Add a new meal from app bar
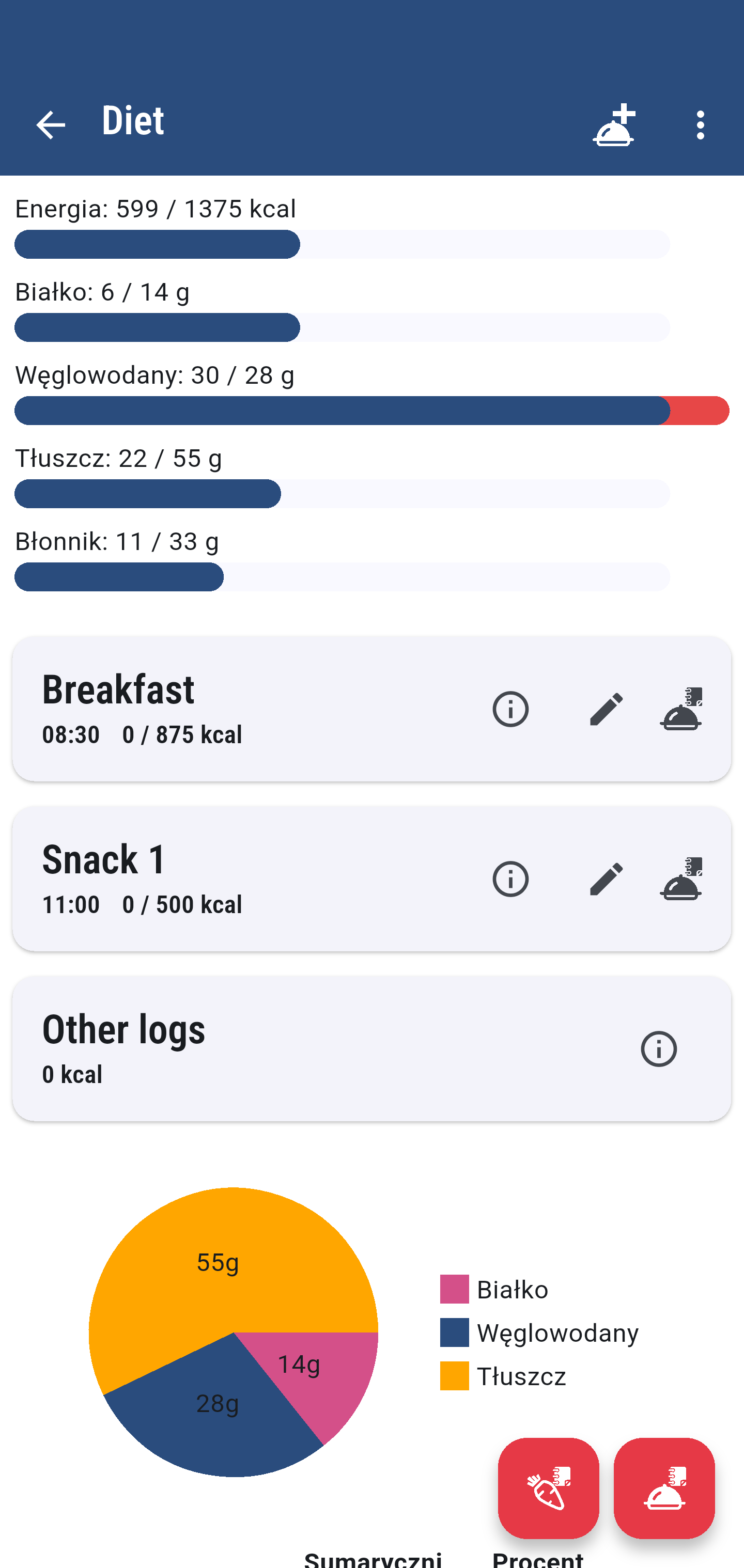Screen dimensions: 744x1568 tap(614, 125)
